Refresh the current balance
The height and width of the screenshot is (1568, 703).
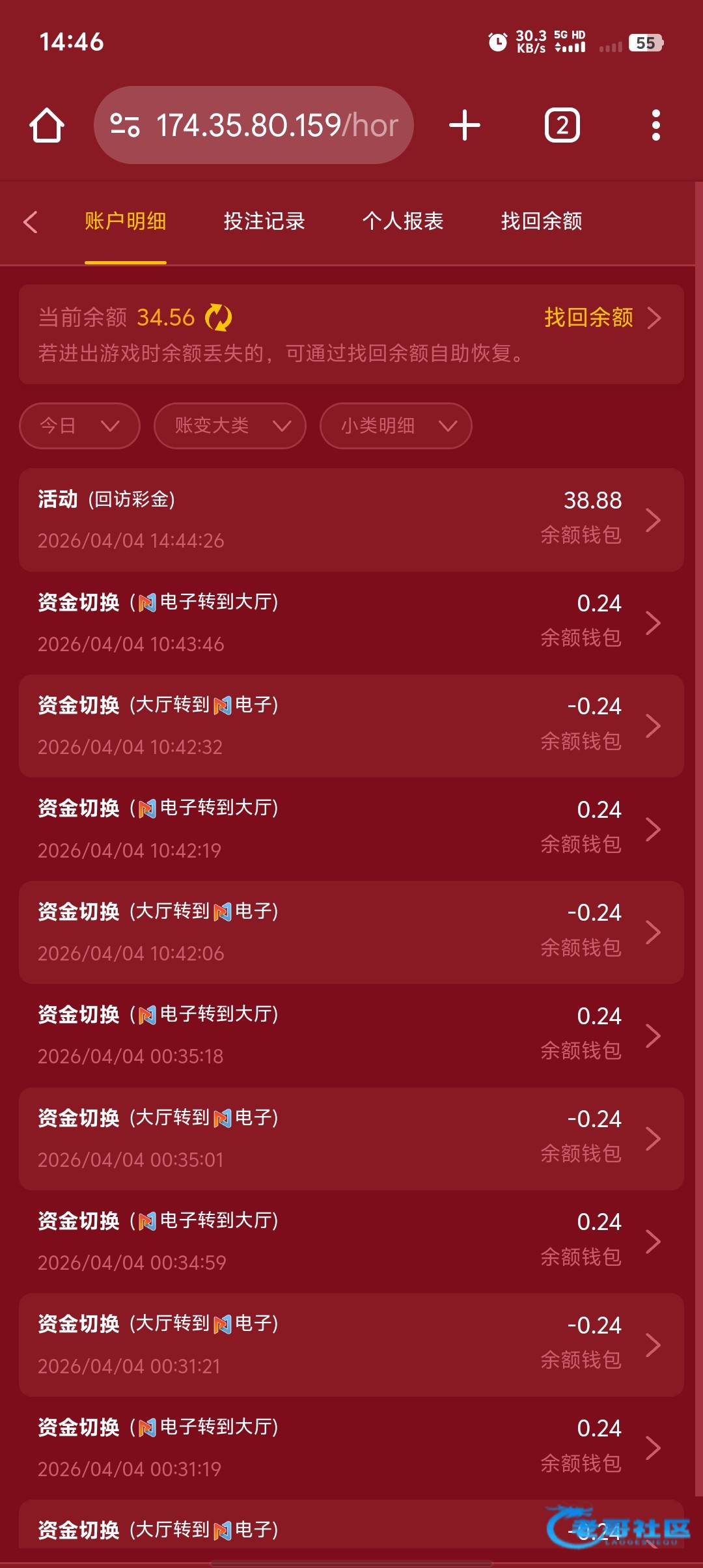click(x=219, y=318)
